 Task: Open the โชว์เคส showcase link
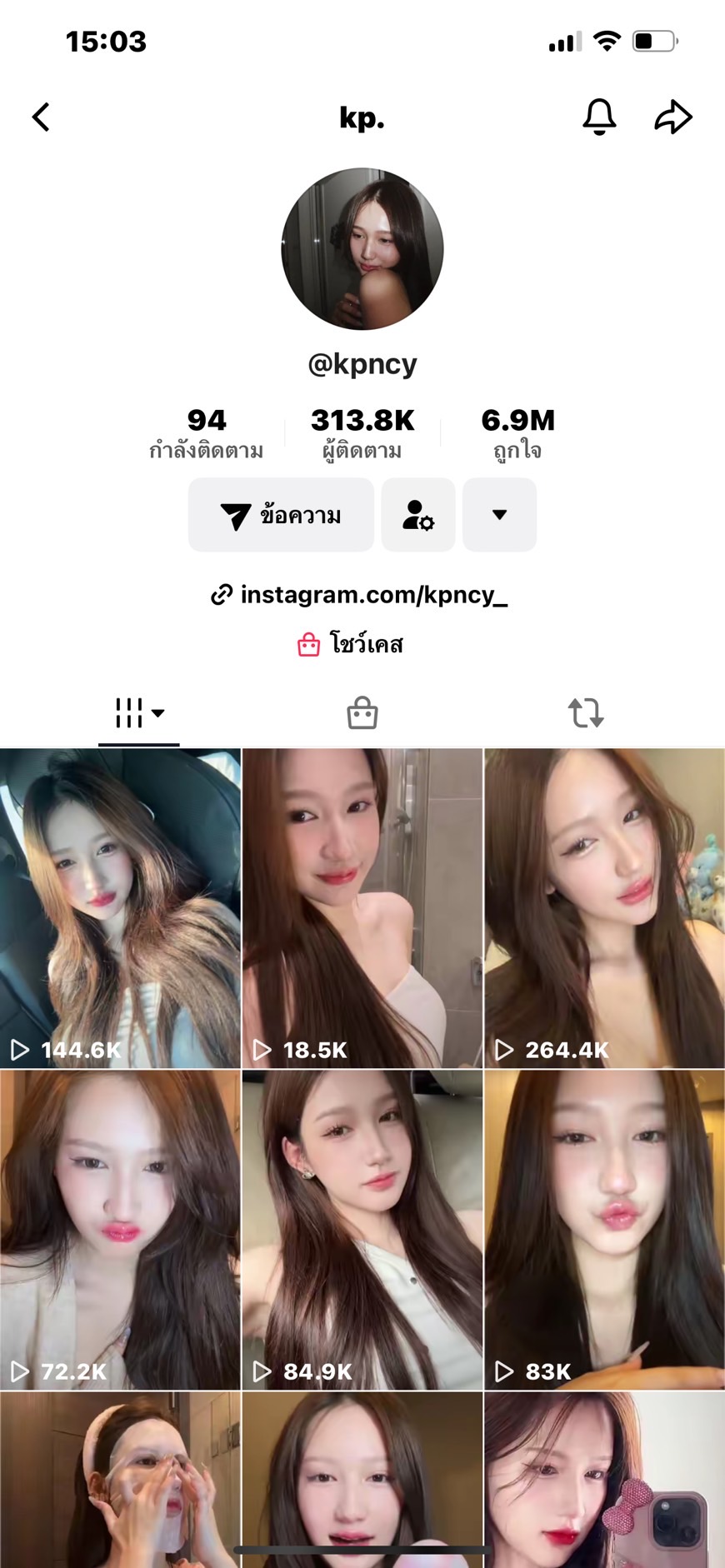pos(351,644)
